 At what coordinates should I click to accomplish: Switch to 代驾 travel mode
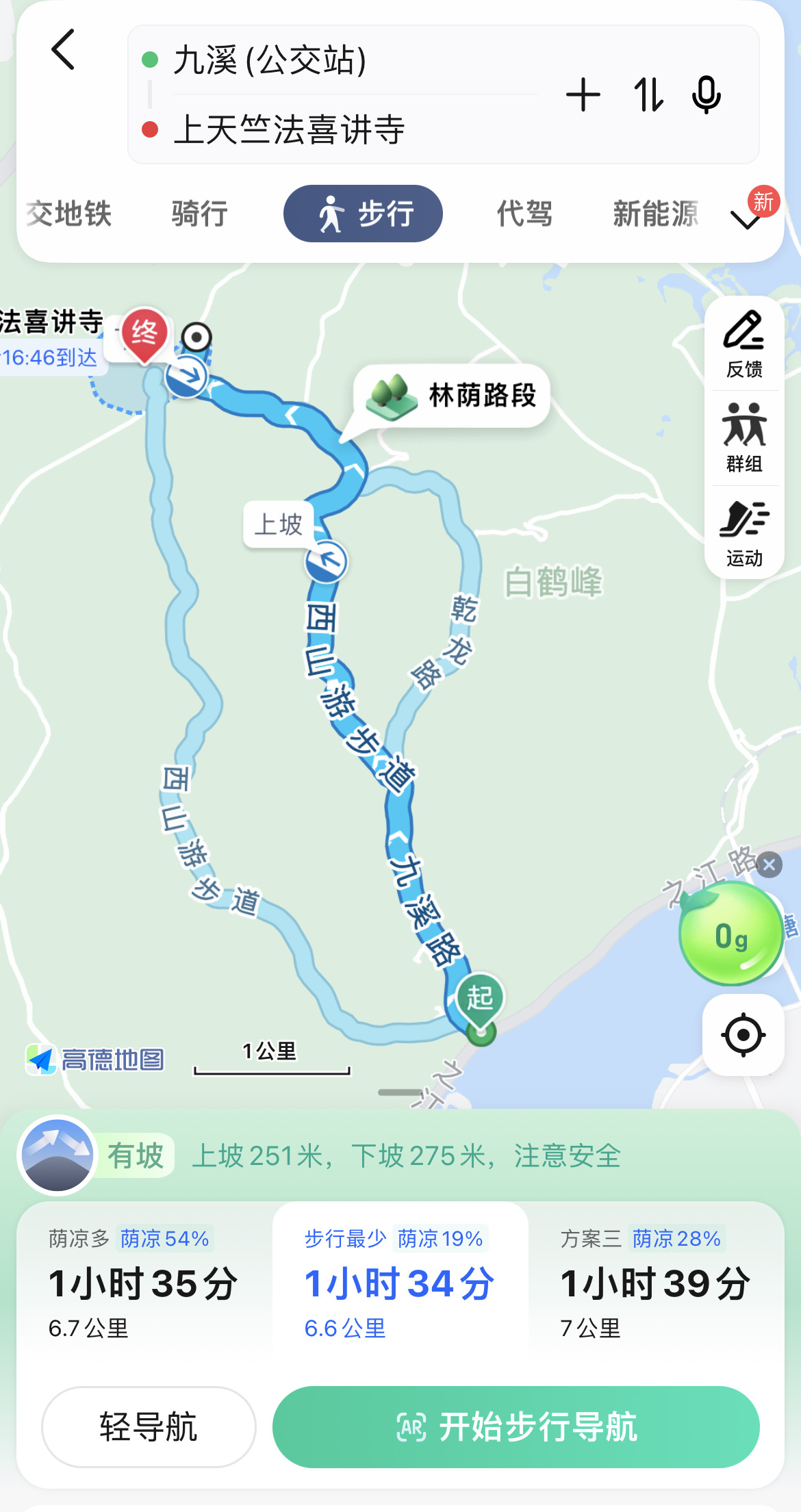coord(524,214)
